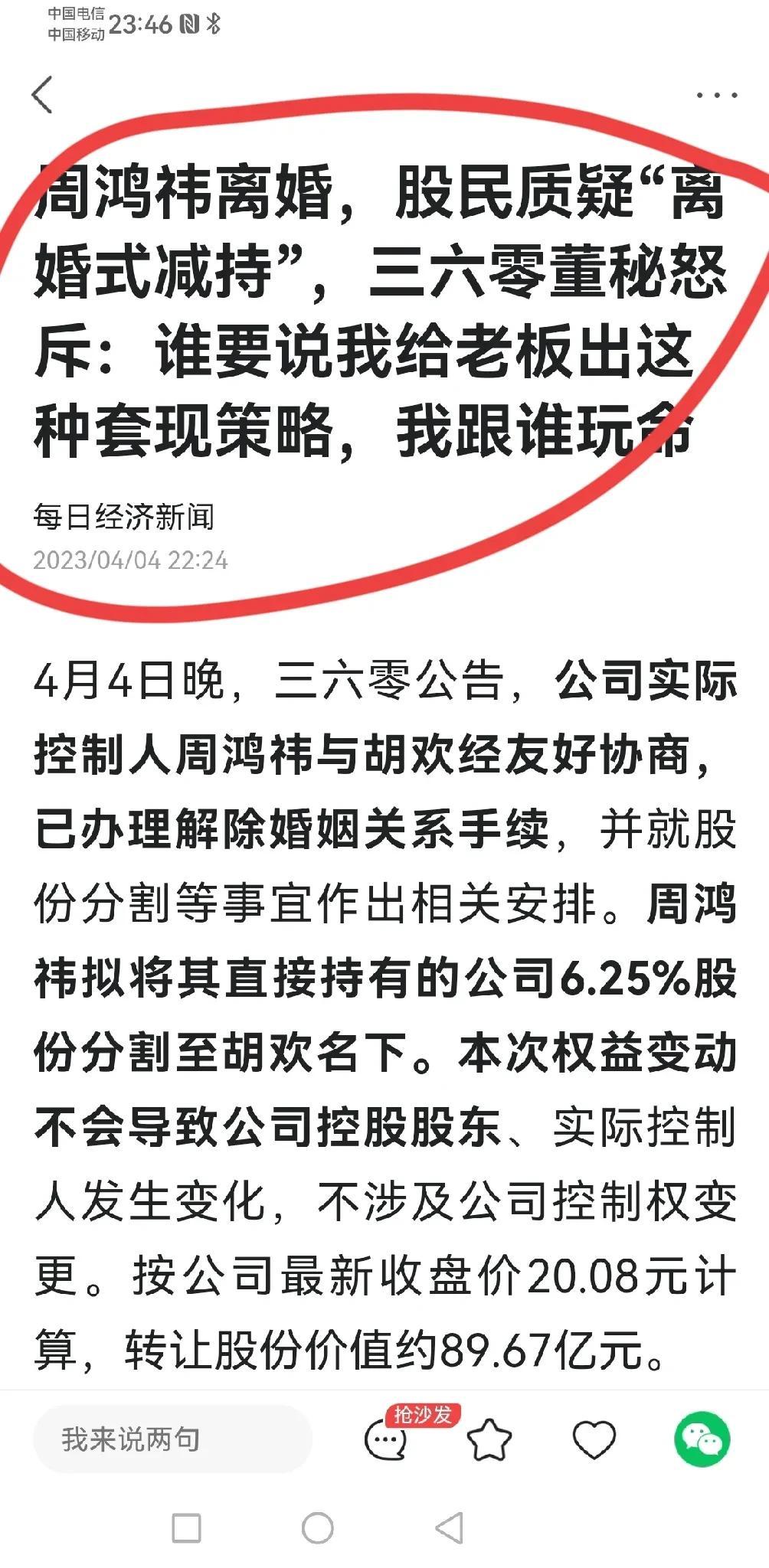Share the article to WeChat
This screenshot has height=1568, width=769.
pyautogui.click(x=702, y=1439)
